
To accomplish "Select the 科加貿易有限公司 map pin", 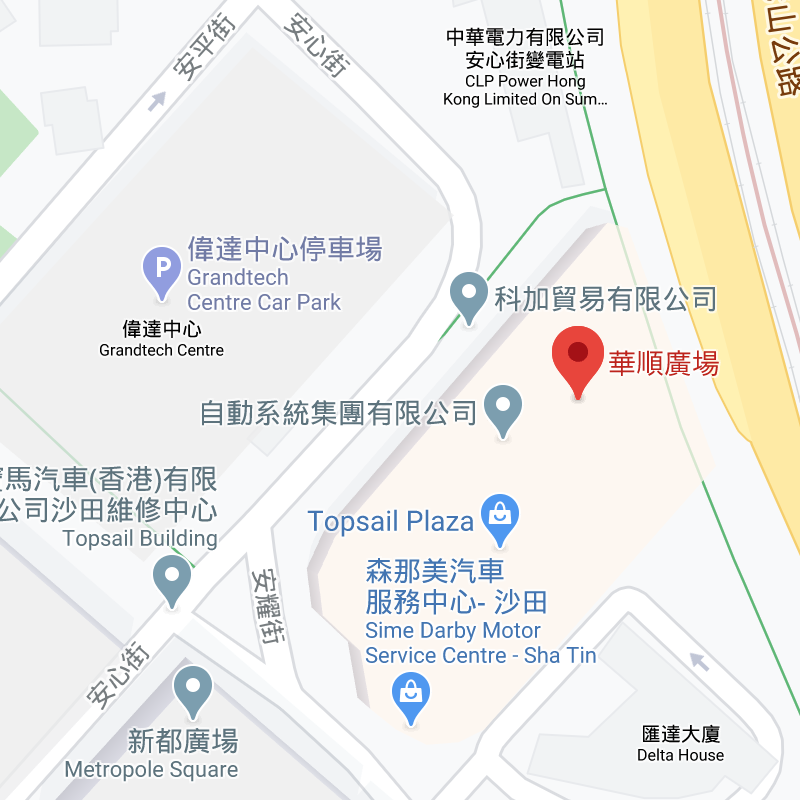I will tap(469, 295).
